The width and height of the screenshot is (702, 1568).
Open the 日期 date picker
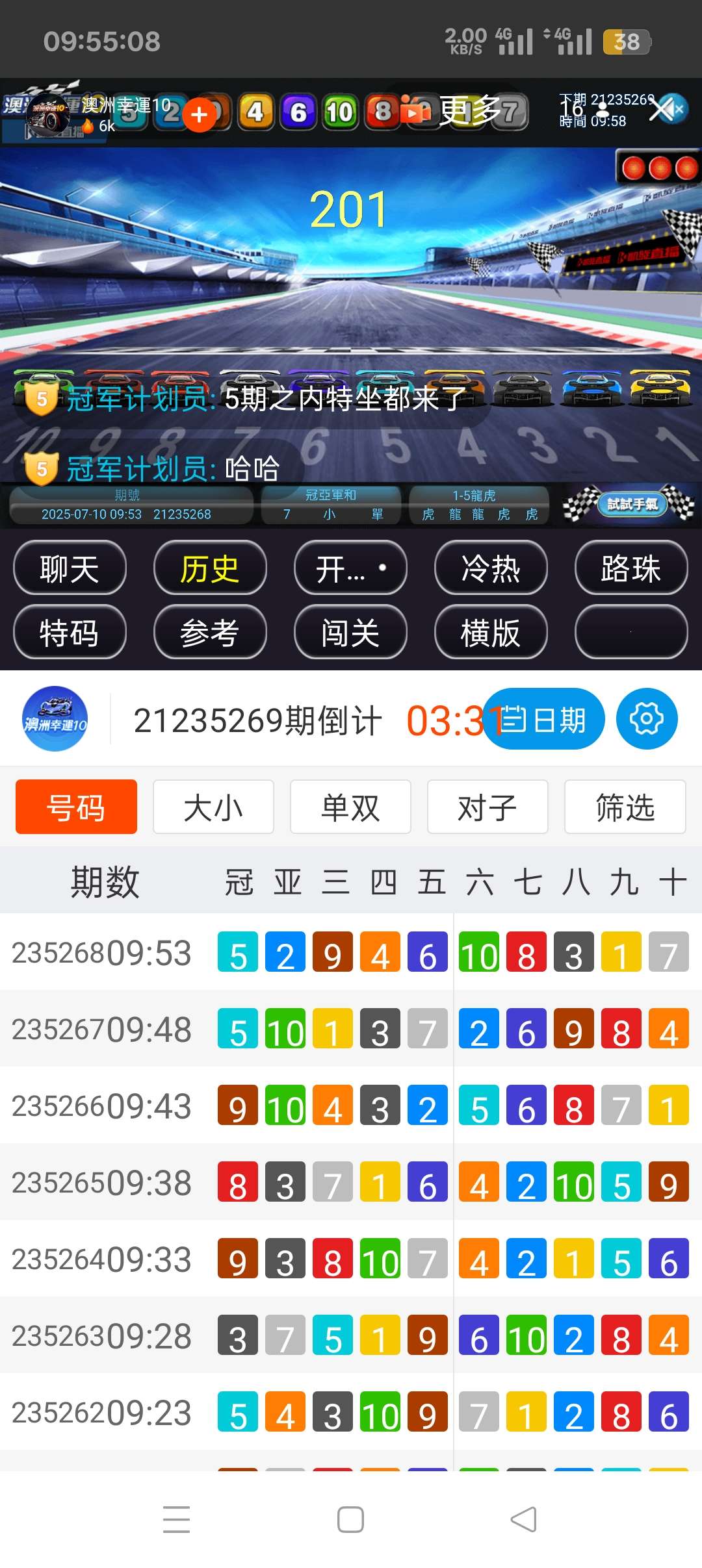point(544,719)
